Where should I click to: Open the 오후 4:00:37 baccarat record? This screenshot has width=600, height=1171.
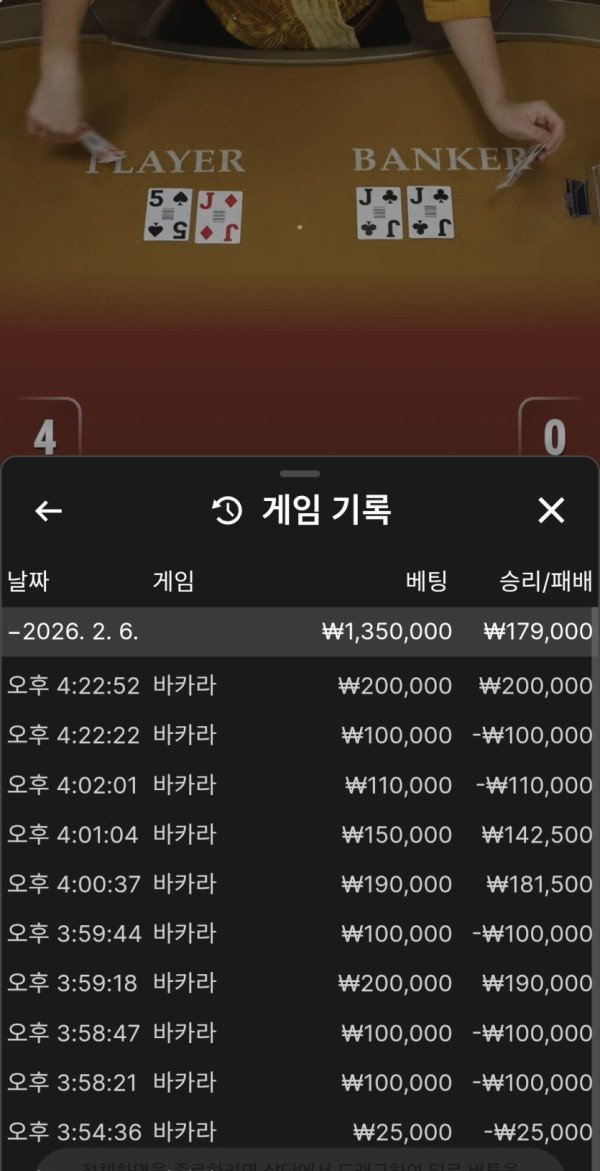[299, 884]
